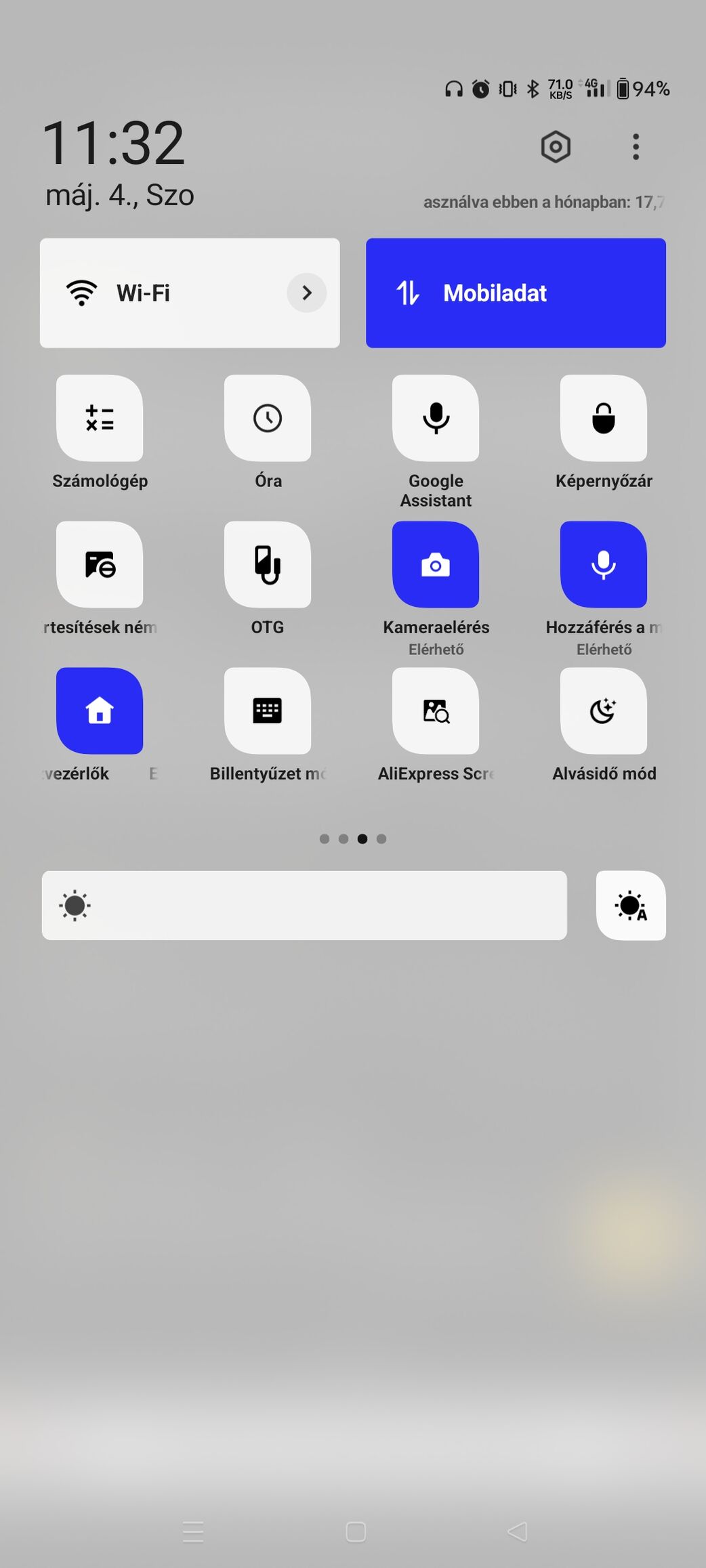Expand Wi-Fi network options with the chevron
The image size is (706, 1568).
(x=306, y=293)
